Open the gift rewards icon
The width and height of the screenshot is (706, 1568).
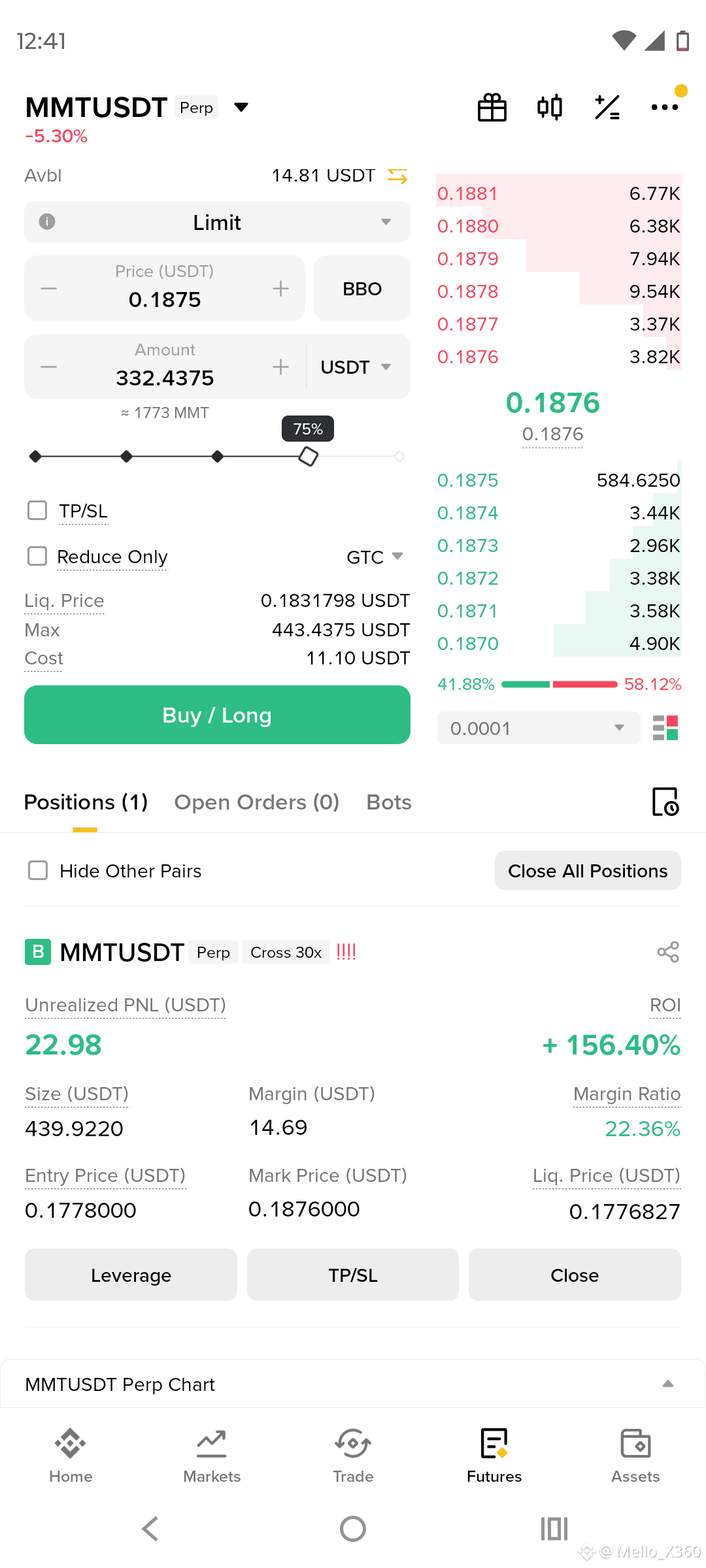point(492,107)
